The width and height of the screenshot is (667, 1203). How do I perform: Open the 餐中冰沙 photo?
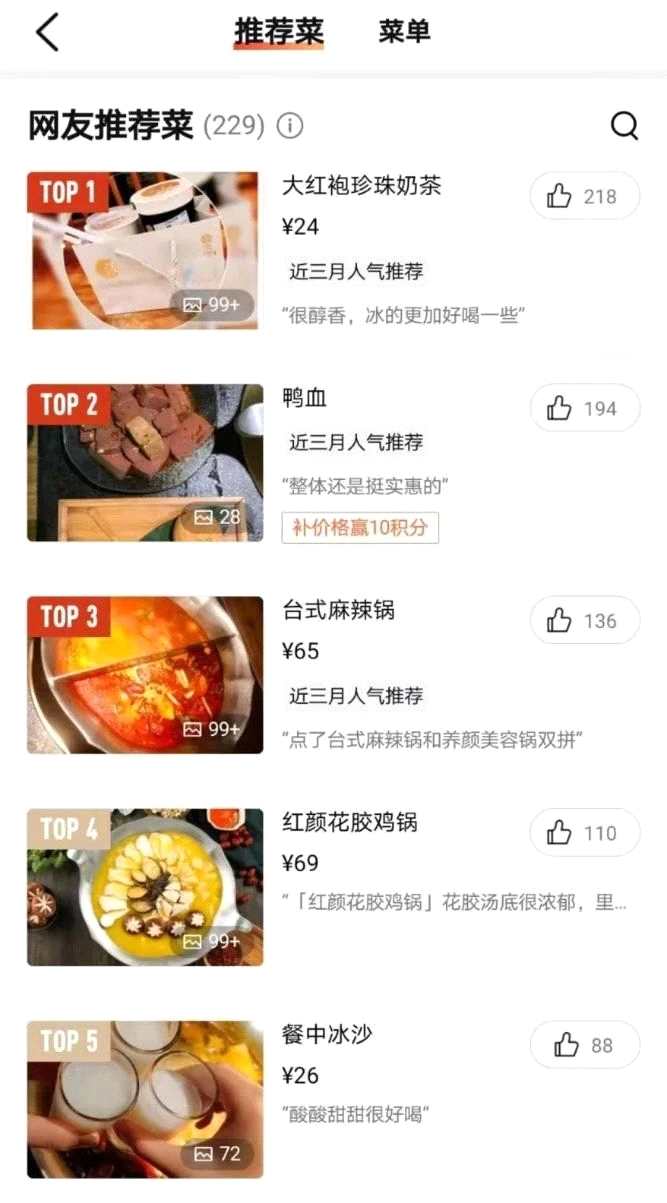coord(145,1099)
